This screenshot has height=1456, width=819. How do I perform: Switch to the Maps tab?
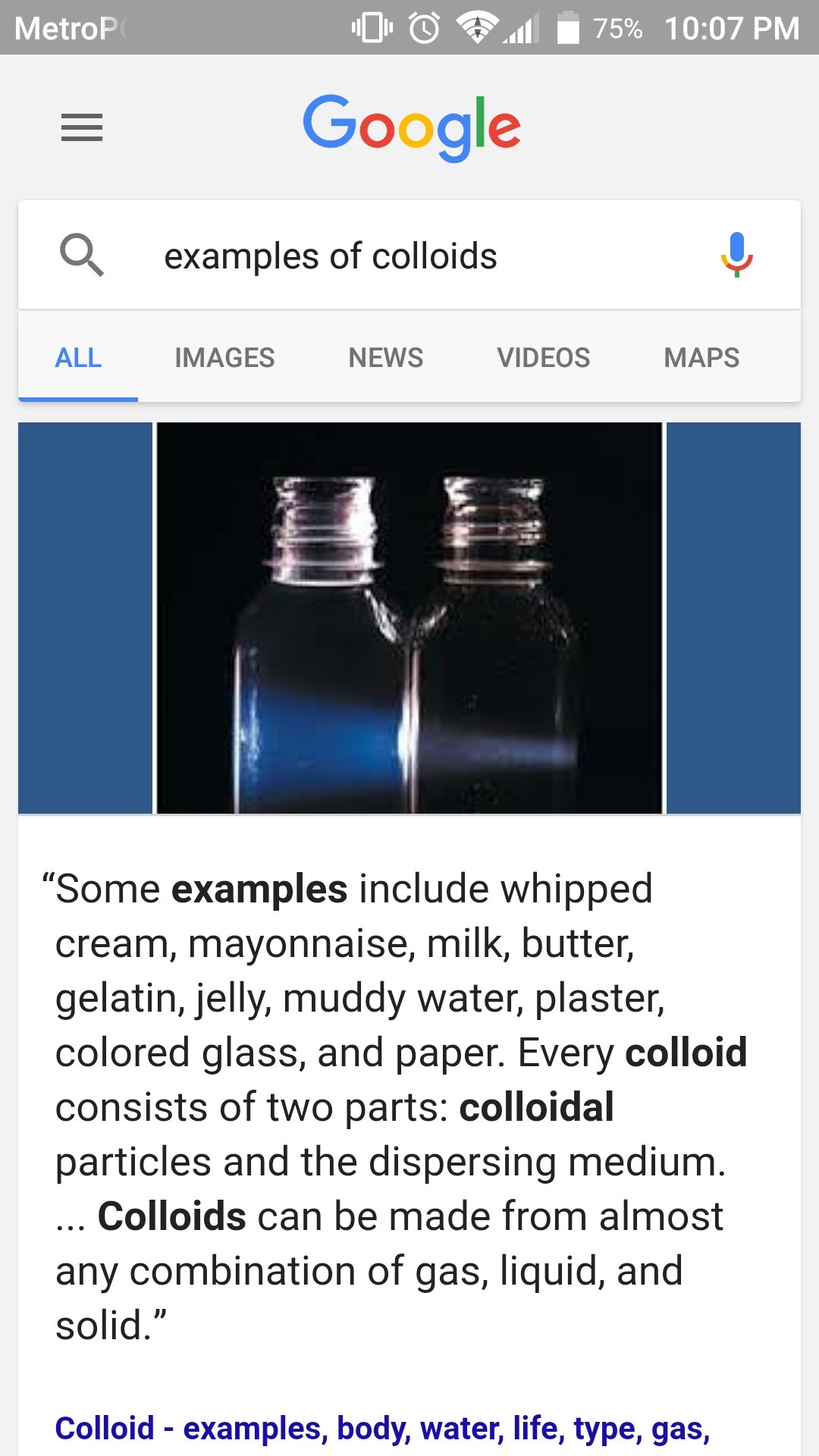[701, 358]
